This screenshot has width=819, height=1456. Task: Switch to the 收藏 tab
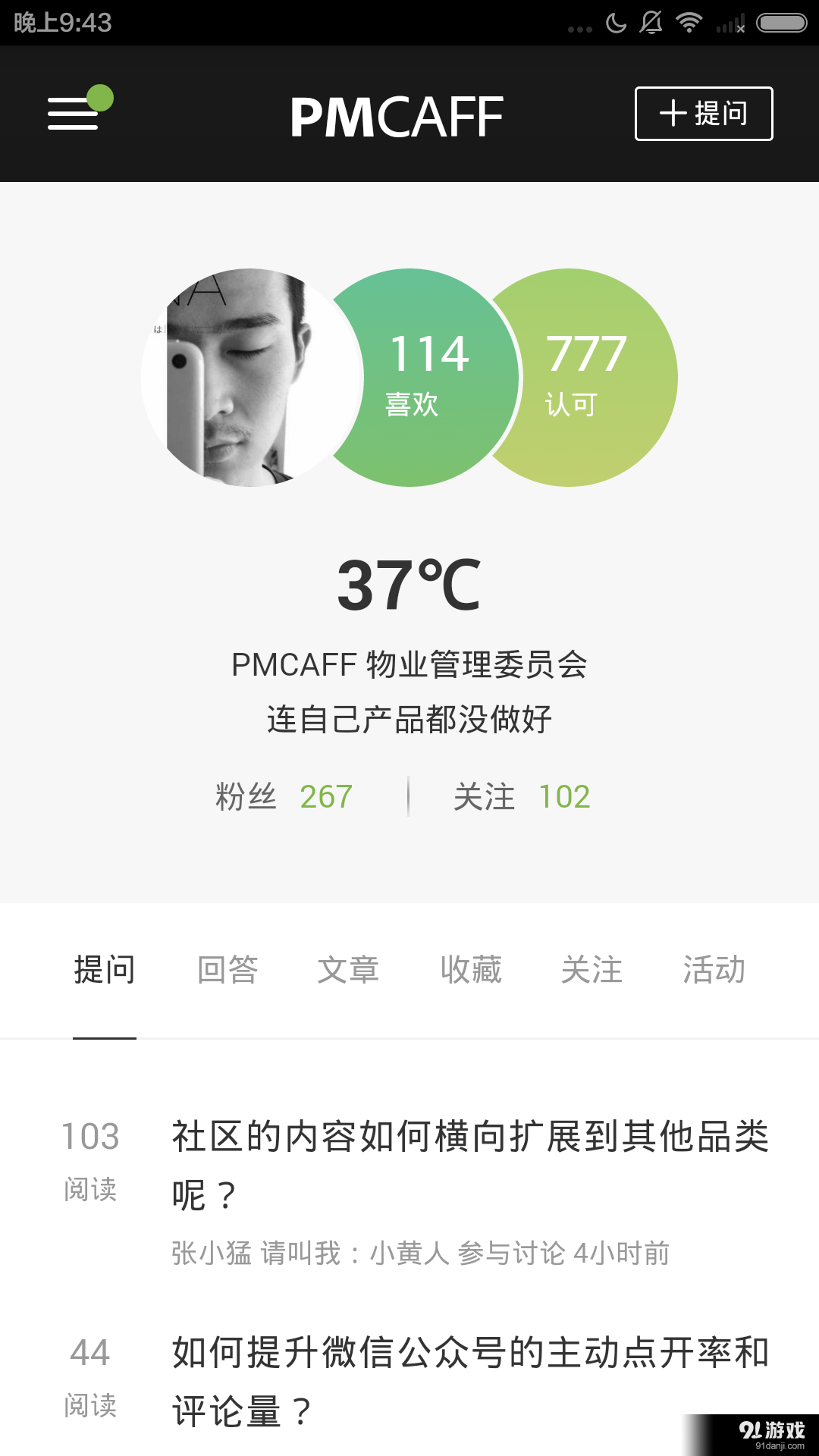click(471, 970)
